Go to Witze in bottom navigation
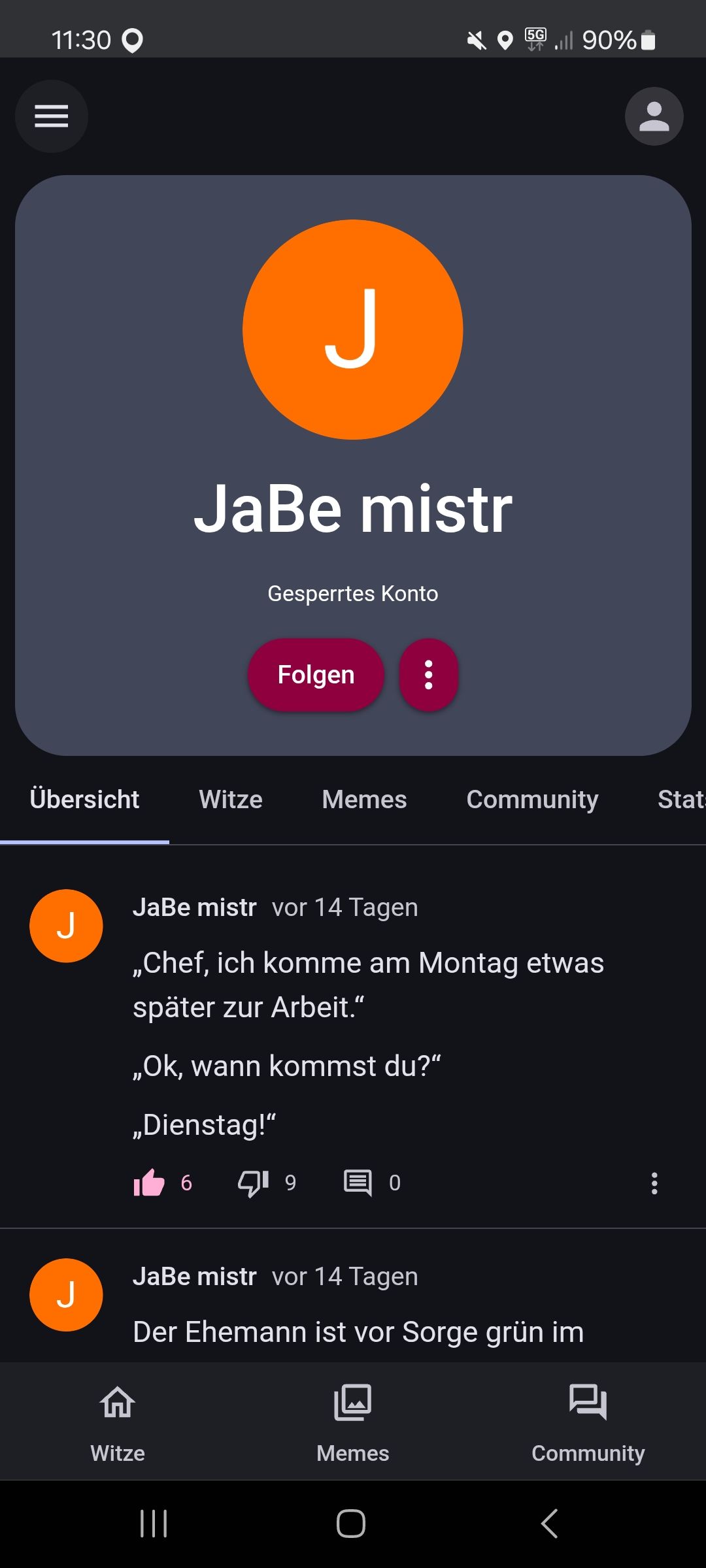The image size is (706, 1568). click(x=118, y=1422)
